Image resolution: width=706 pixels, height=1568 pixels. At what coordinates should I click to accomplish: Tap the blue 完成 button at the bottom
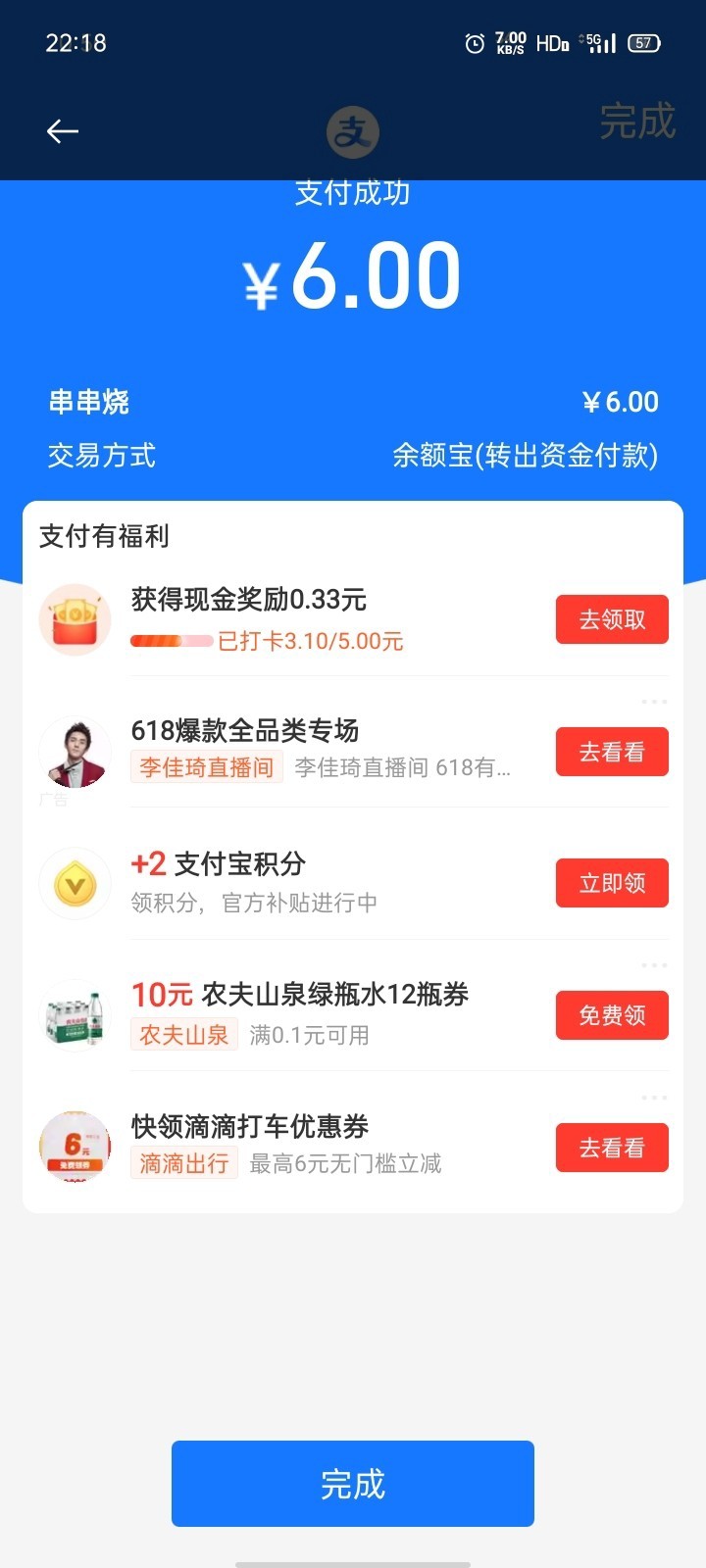(353, 1484)
